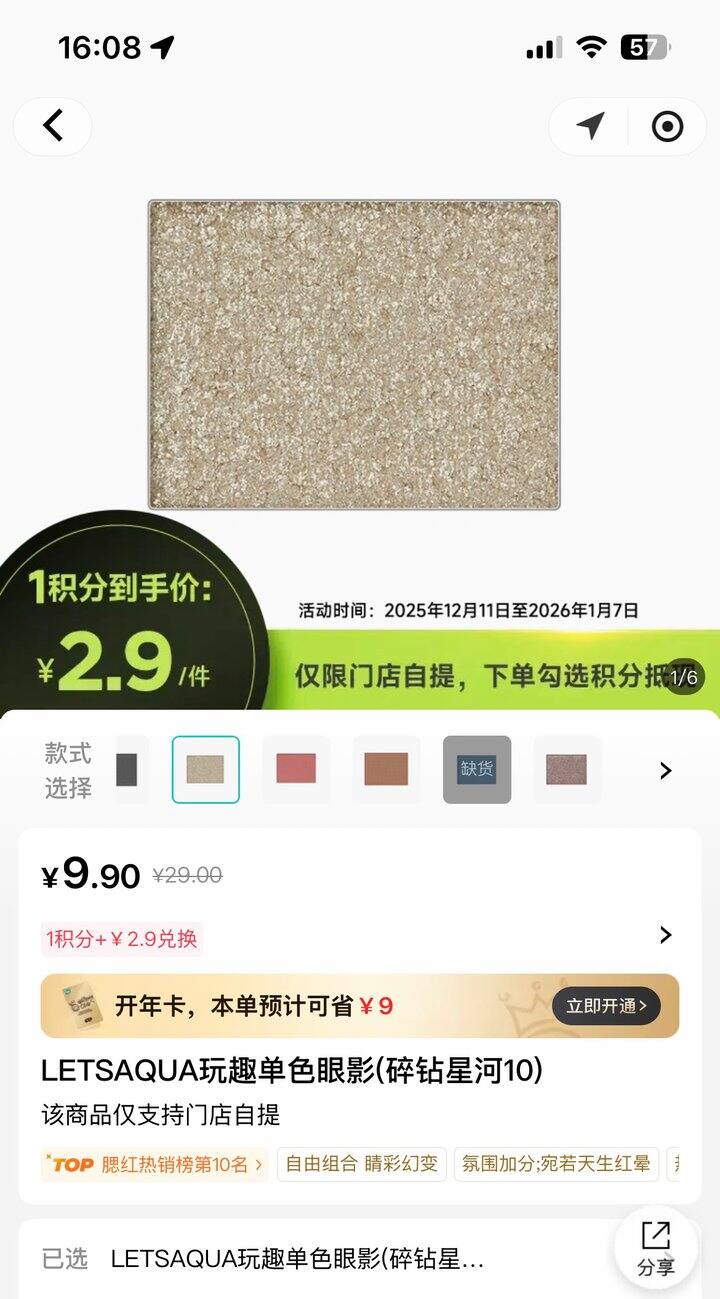This screenshot has height=1299, width=720.
Task: Tap the out-of-stock 缺货 swatch
Action: [x=477, y=769]
